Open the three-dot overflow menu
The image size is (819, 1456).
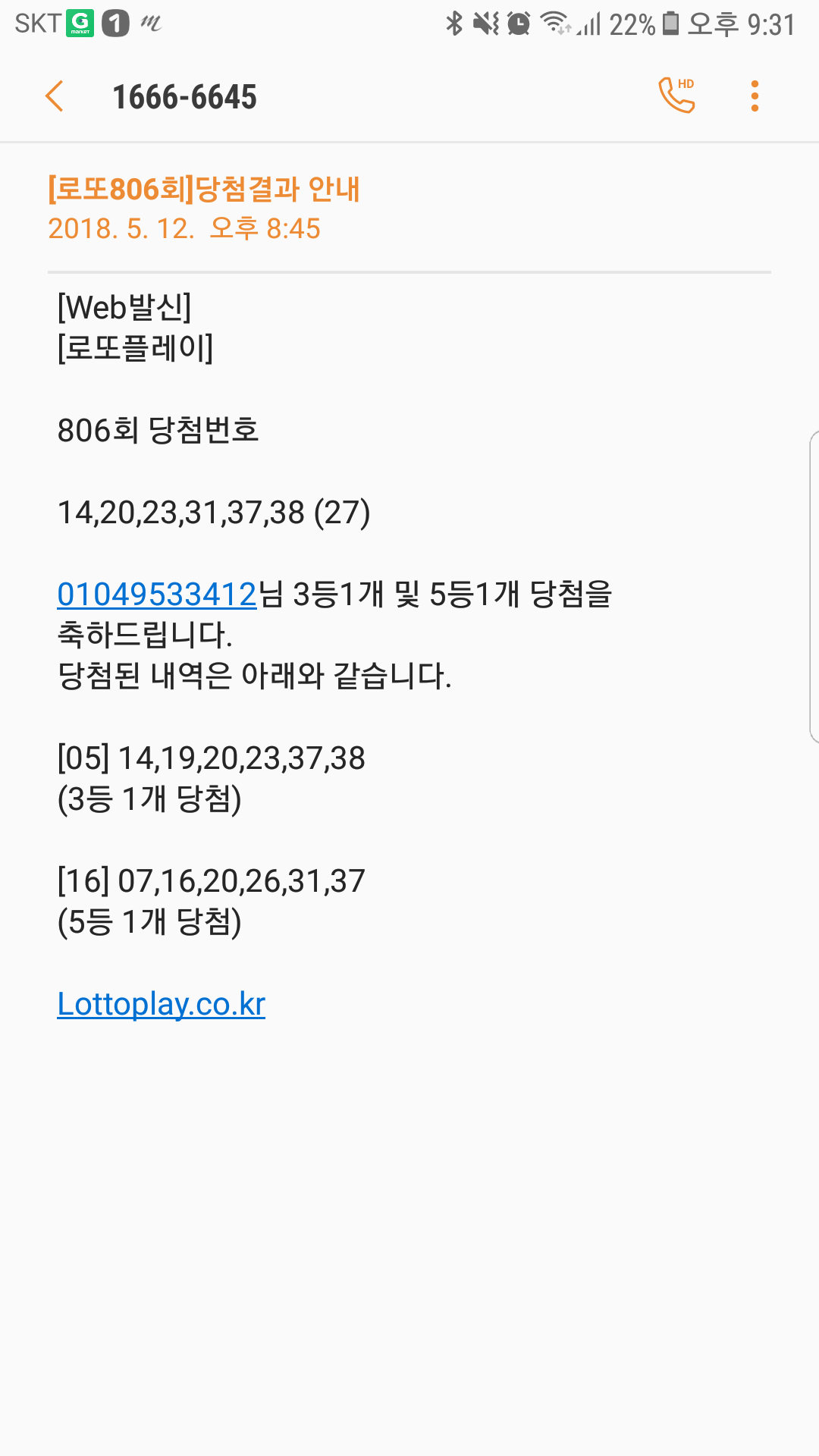pyautogui.click(x=755, y=96)
